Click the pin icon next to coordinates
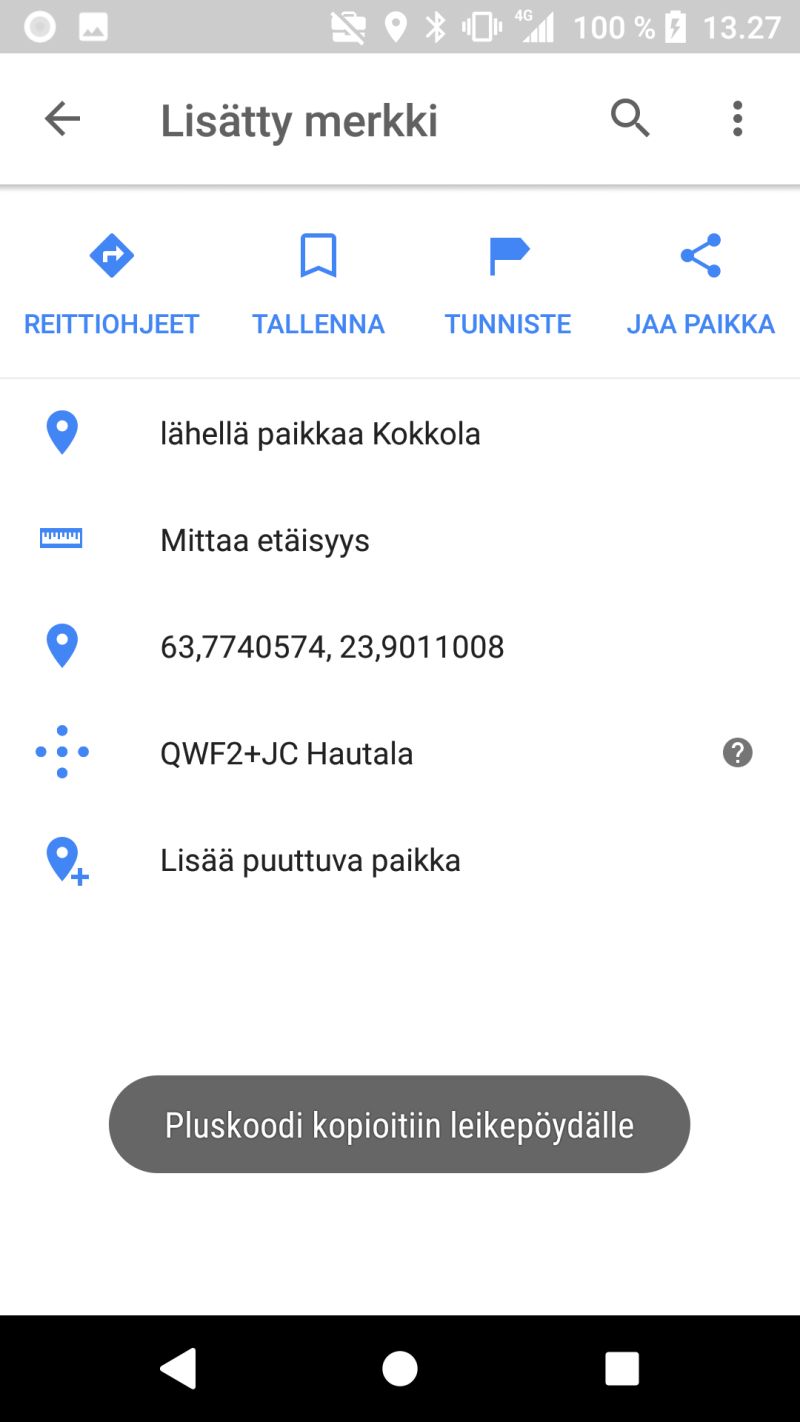Viewport: 800px width, 1422px height. [62, 646]
